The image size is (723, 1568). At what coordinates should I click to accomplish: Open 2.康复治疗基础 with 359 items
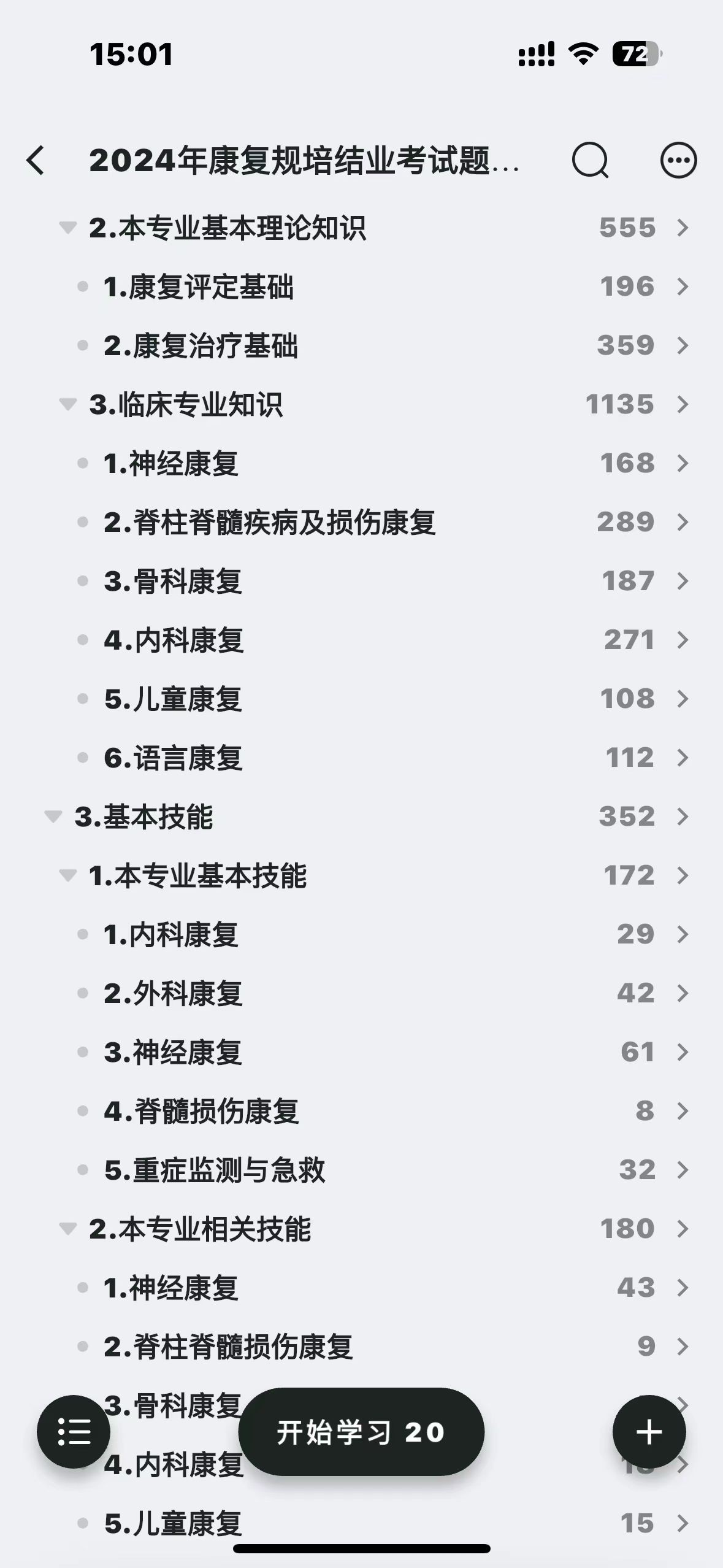361,345
